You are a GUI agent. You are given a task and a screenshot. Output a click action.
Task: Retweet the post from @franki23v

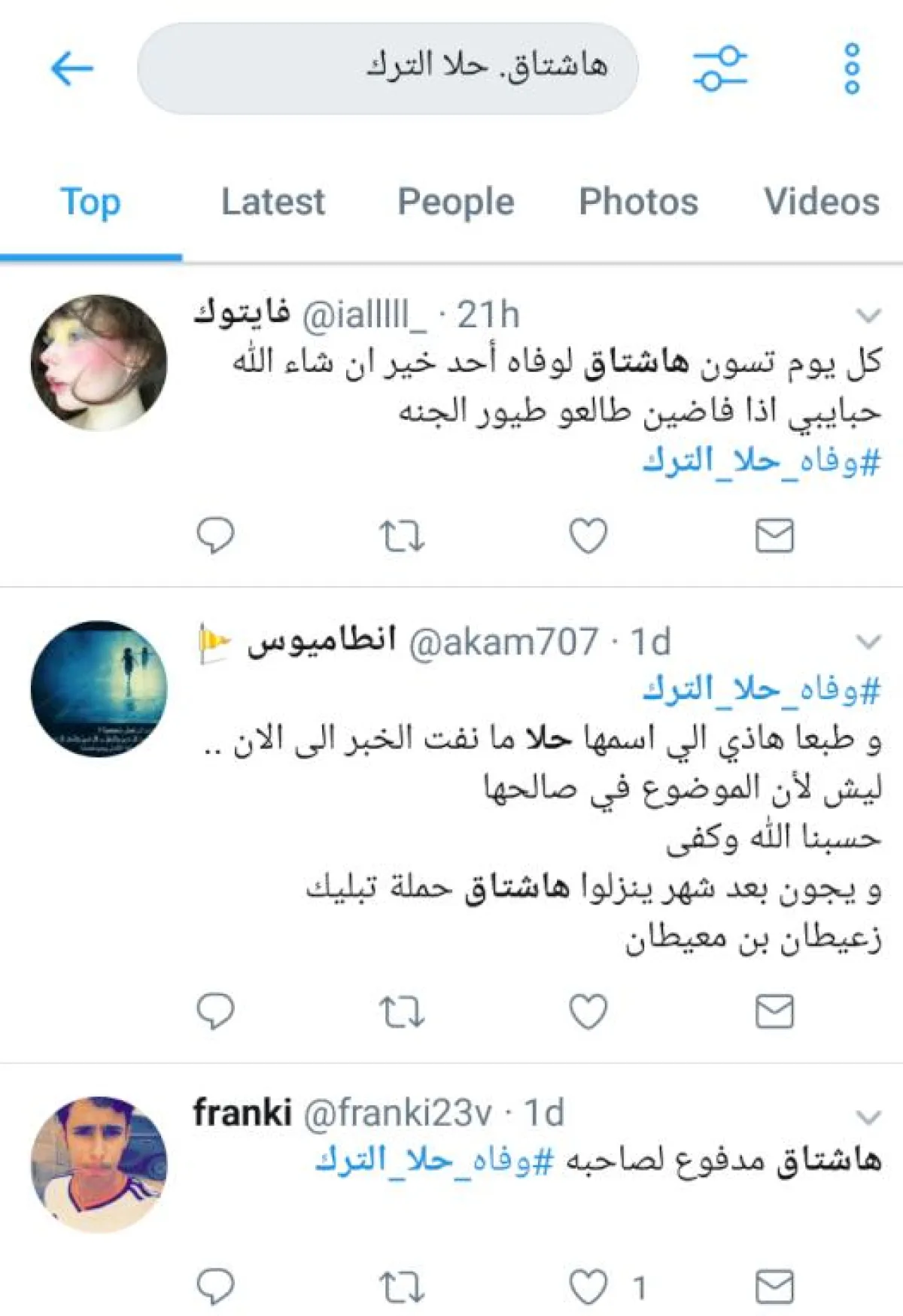point(401,1287)
